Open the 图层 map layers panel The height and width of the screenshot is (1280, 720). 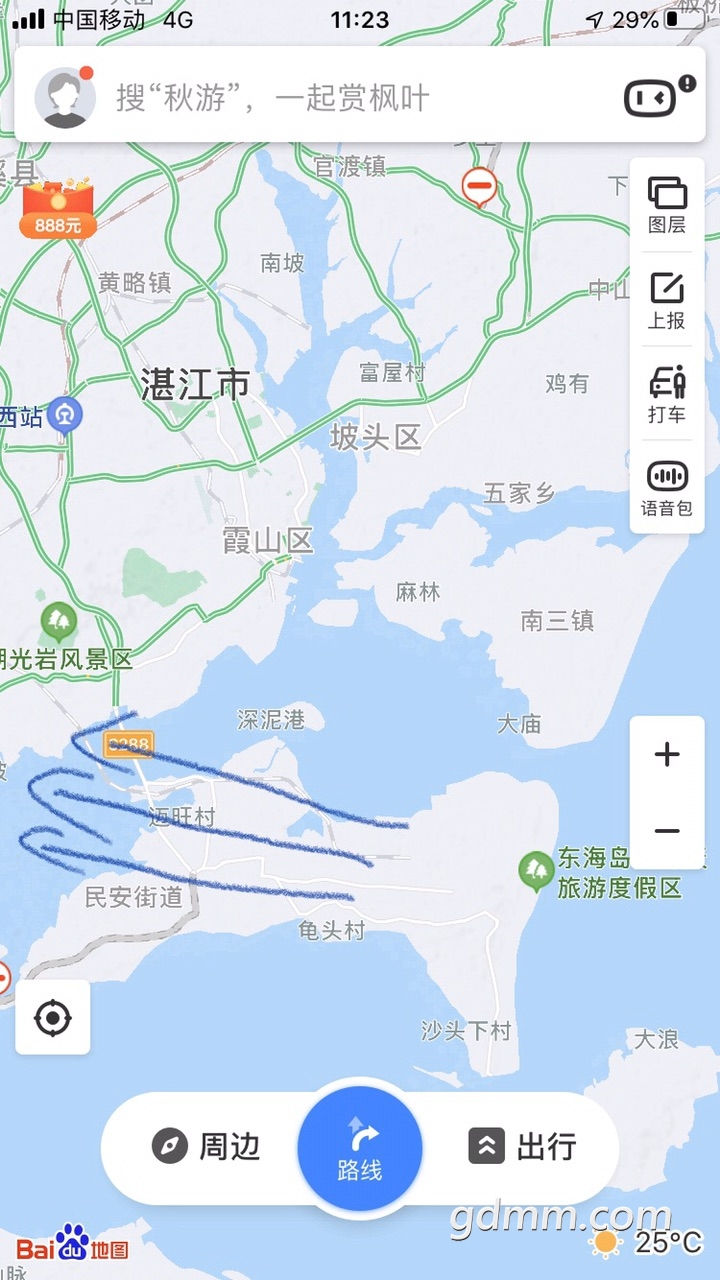pyautogui.click(x=667, y=204)
